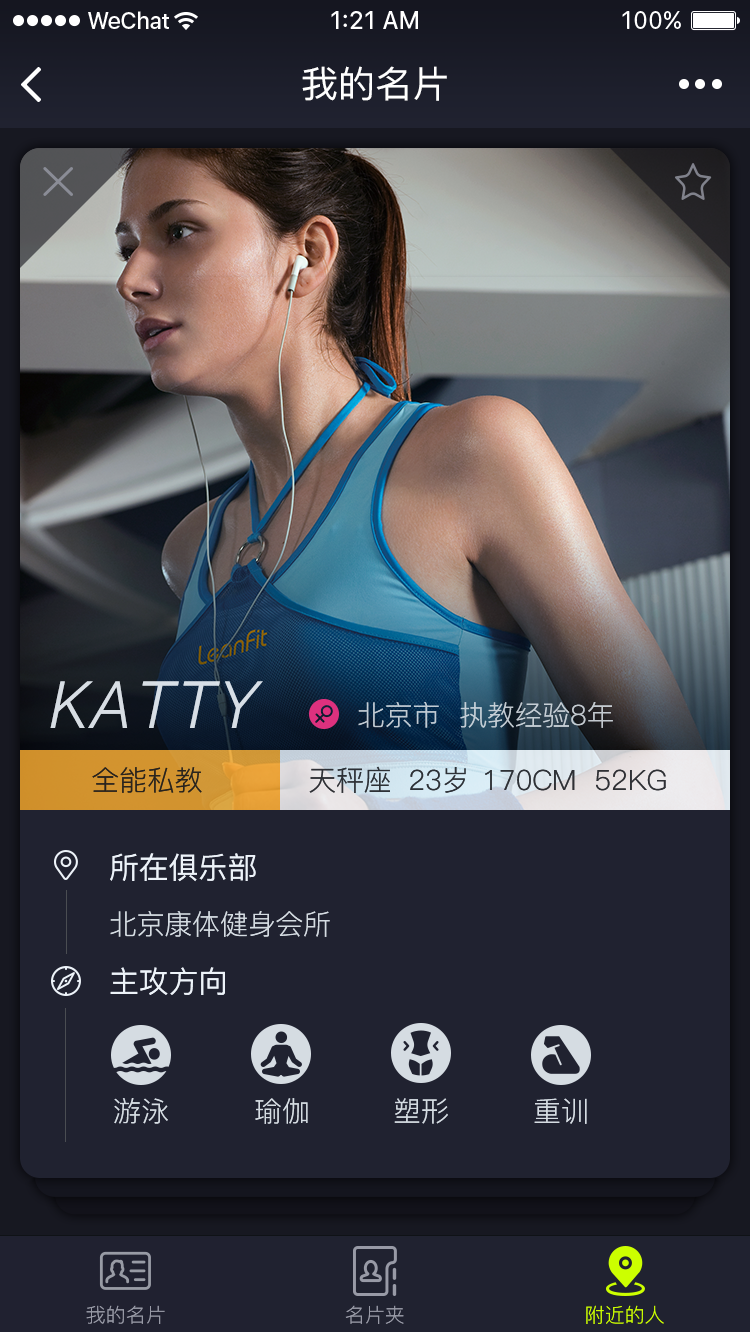The height and width of the screenshot is (1332, 750).
Task: Open club 北京康体健身会所
Action: (x=220, y=924)
